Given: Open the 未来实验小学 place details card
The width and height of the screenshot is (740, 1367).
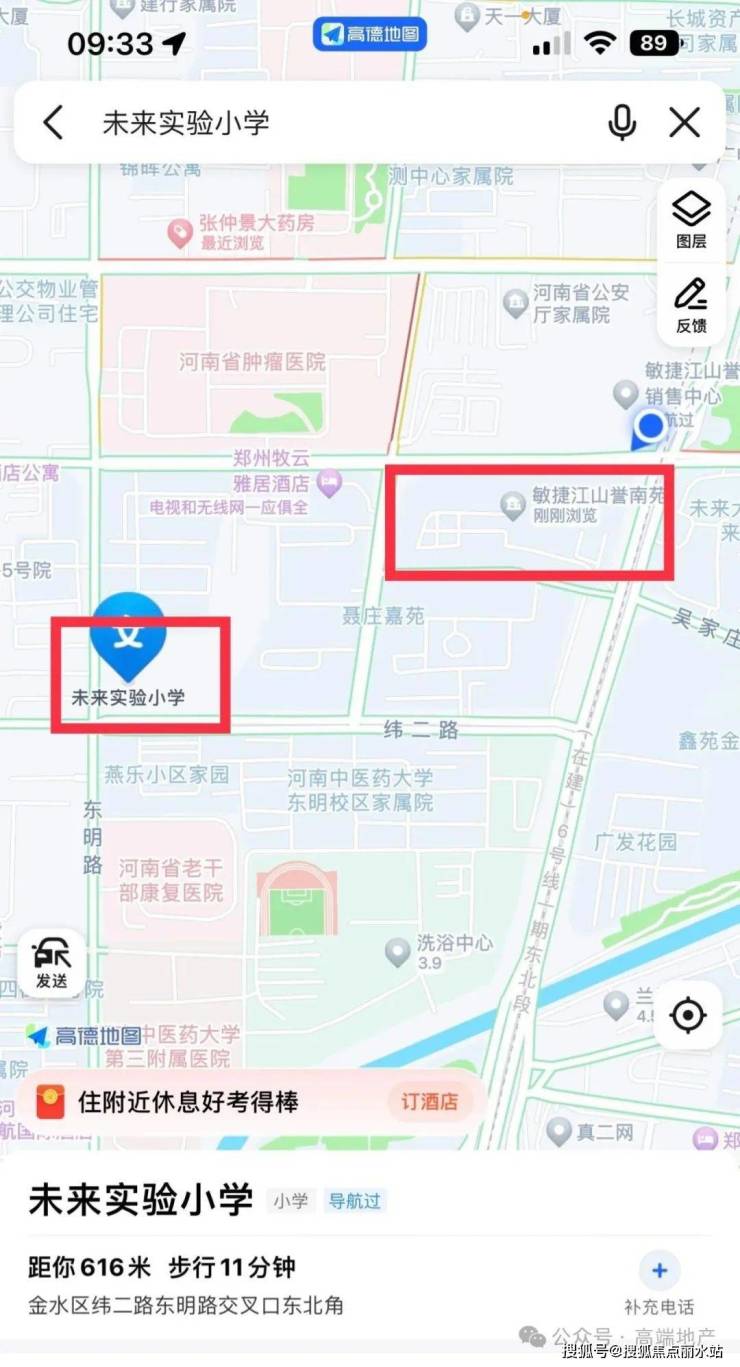Looking at the screenshot, I should pos(140,1200).
